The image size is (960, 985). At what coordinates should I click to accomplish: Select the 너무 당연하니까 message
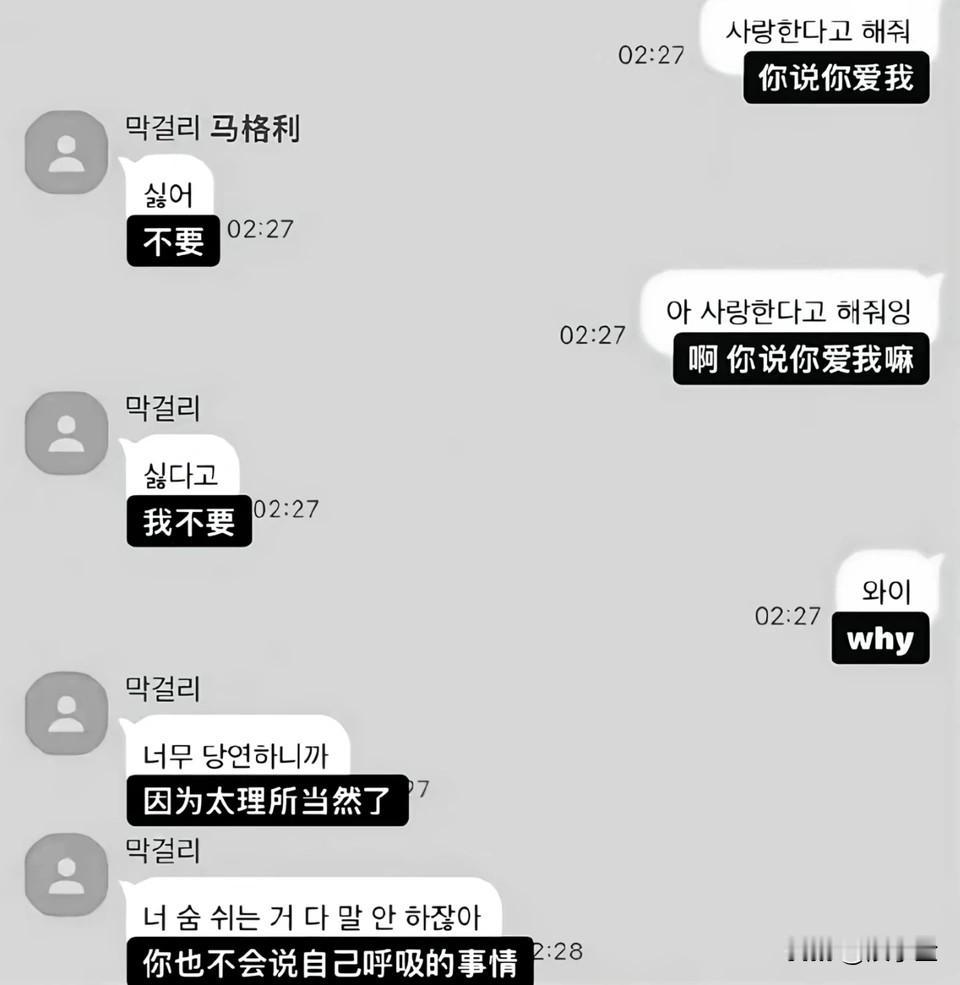tap(265, 772)
